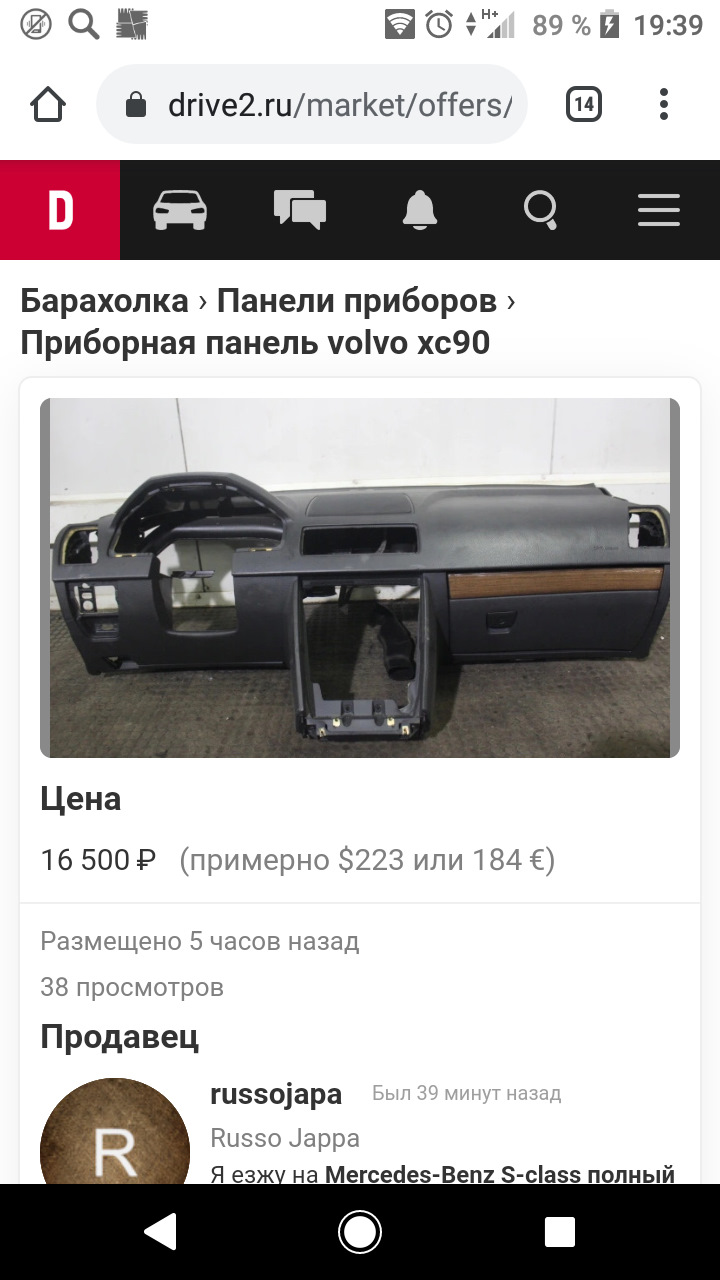Go to the browser home page
The height and width of the screenshot is (1280, 720).
(x=48, y=104)
